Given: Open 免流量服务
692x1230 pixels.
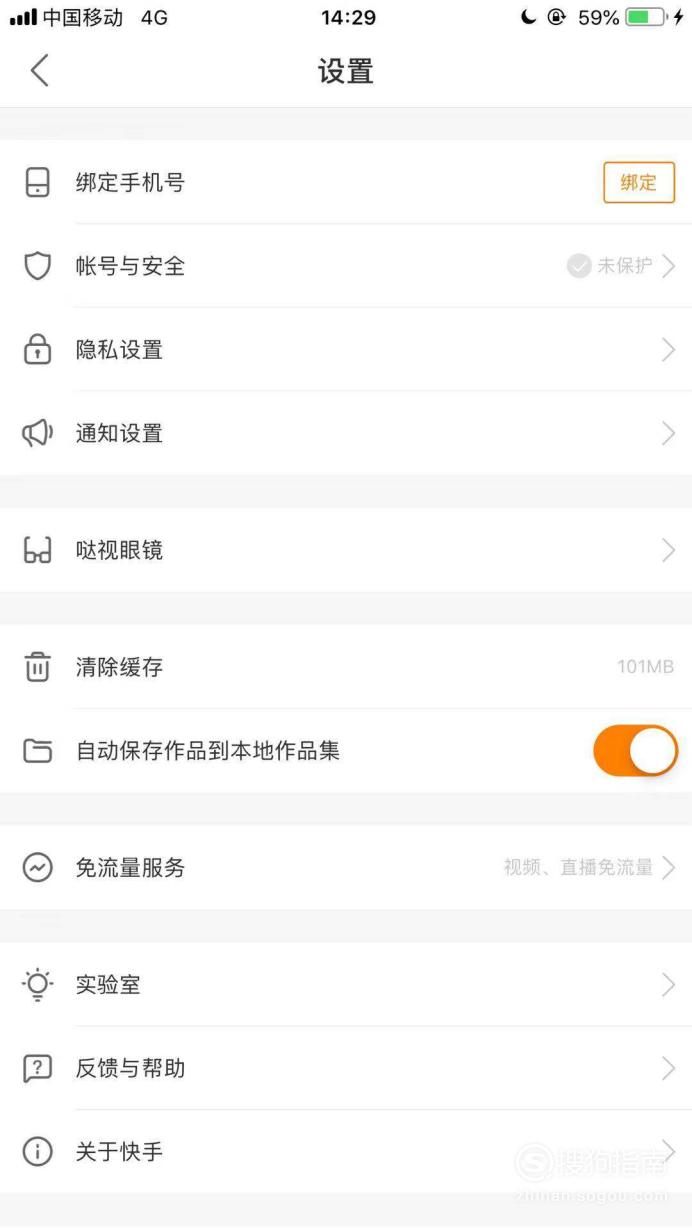Looking at the screenshot, I should click(x=346, y=868).
